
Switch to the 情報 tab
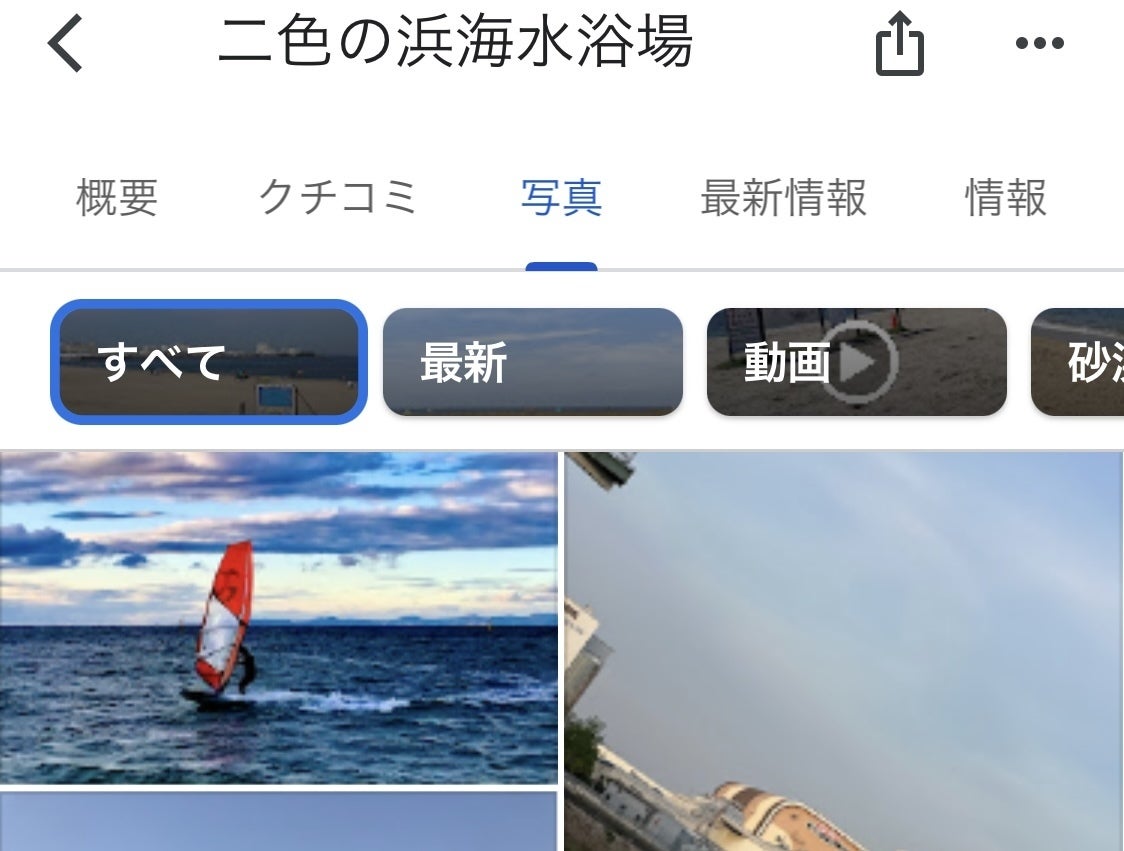tap(1005, 198)
